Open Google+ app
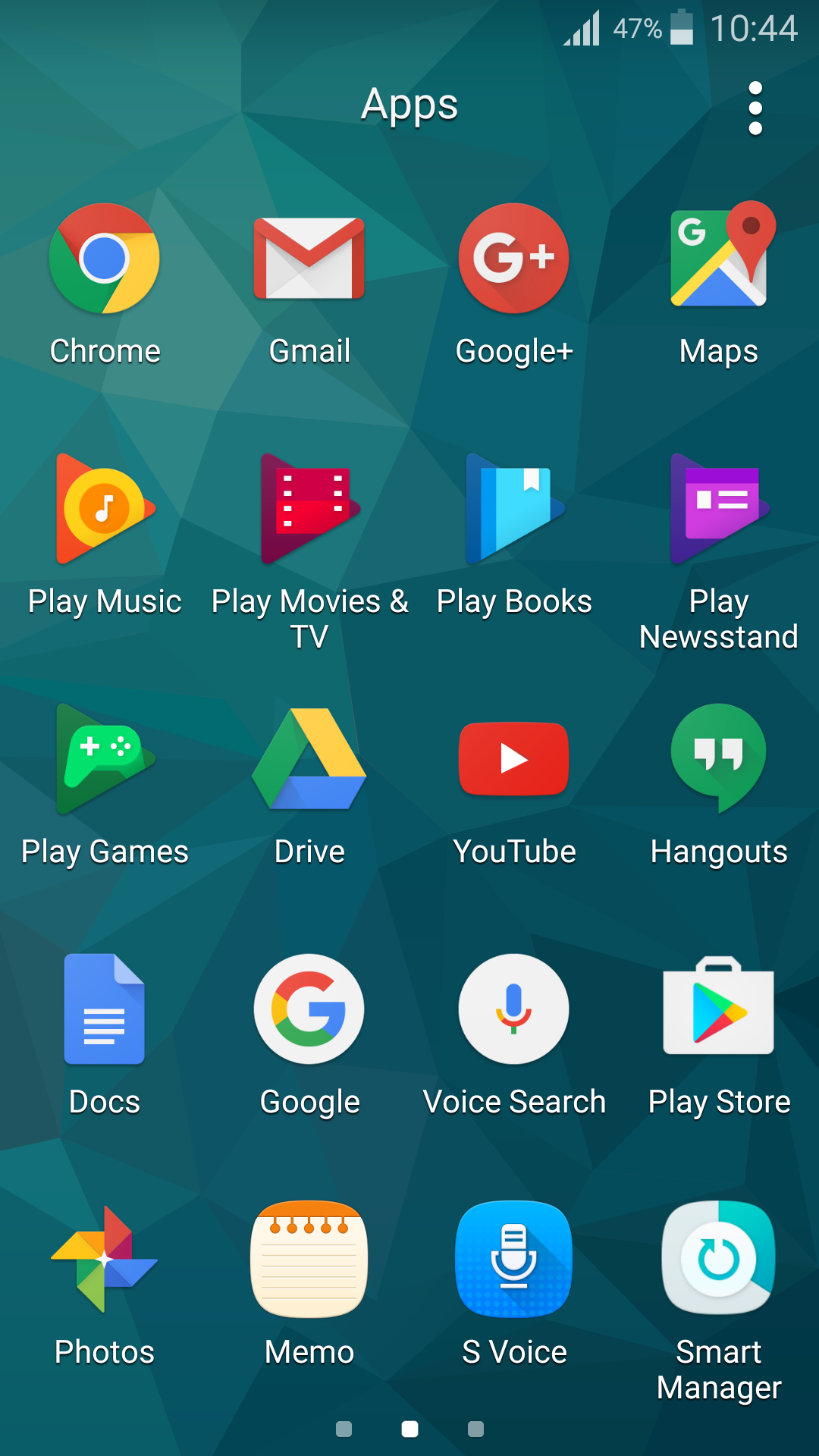The height and width of the screenshot is (1456, 819). [x=514, y=259]
